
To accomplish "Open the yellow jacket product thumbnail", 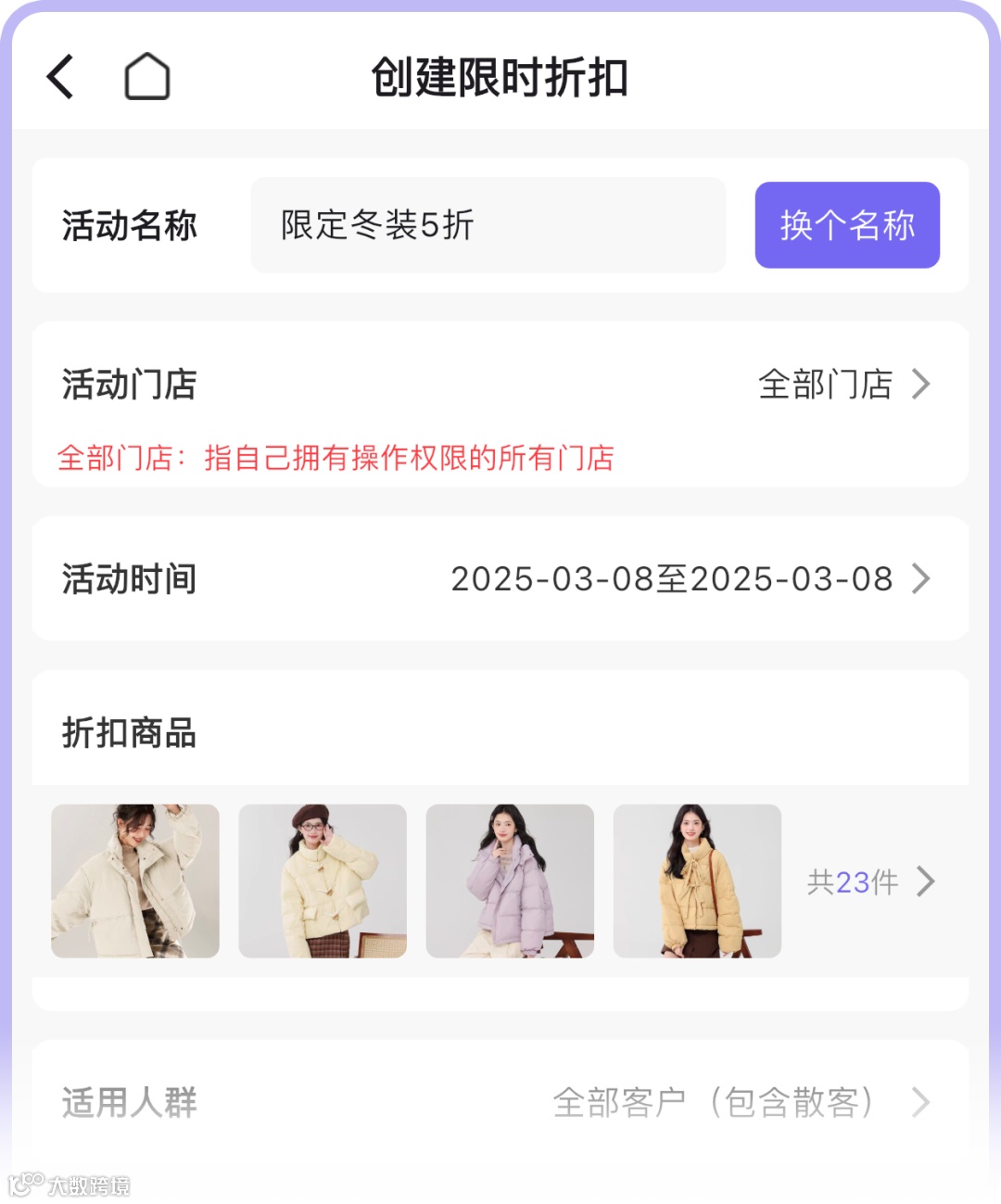I will coord(697,881).
